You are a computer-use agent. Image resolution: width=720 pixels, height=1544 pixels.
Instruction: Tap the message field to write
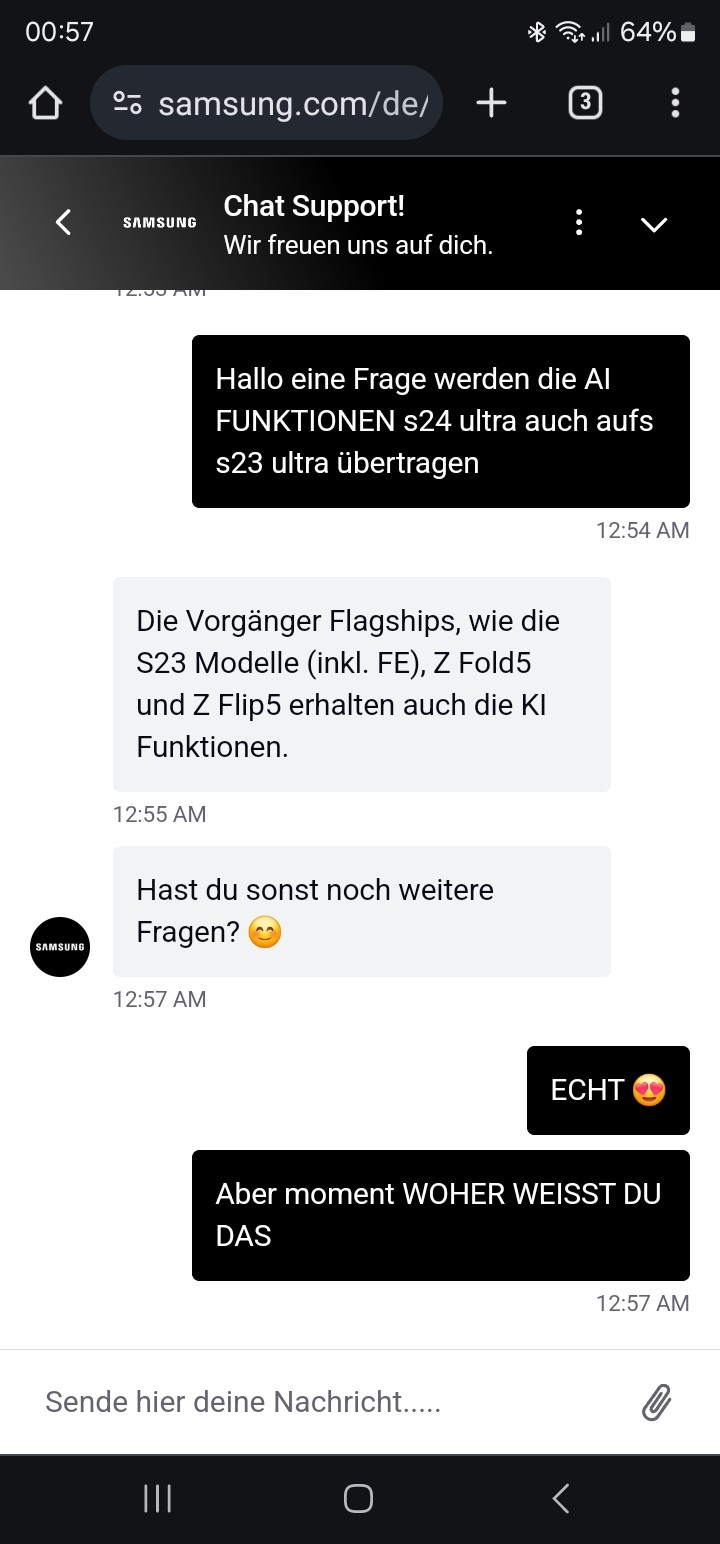tap(330, 1402)
